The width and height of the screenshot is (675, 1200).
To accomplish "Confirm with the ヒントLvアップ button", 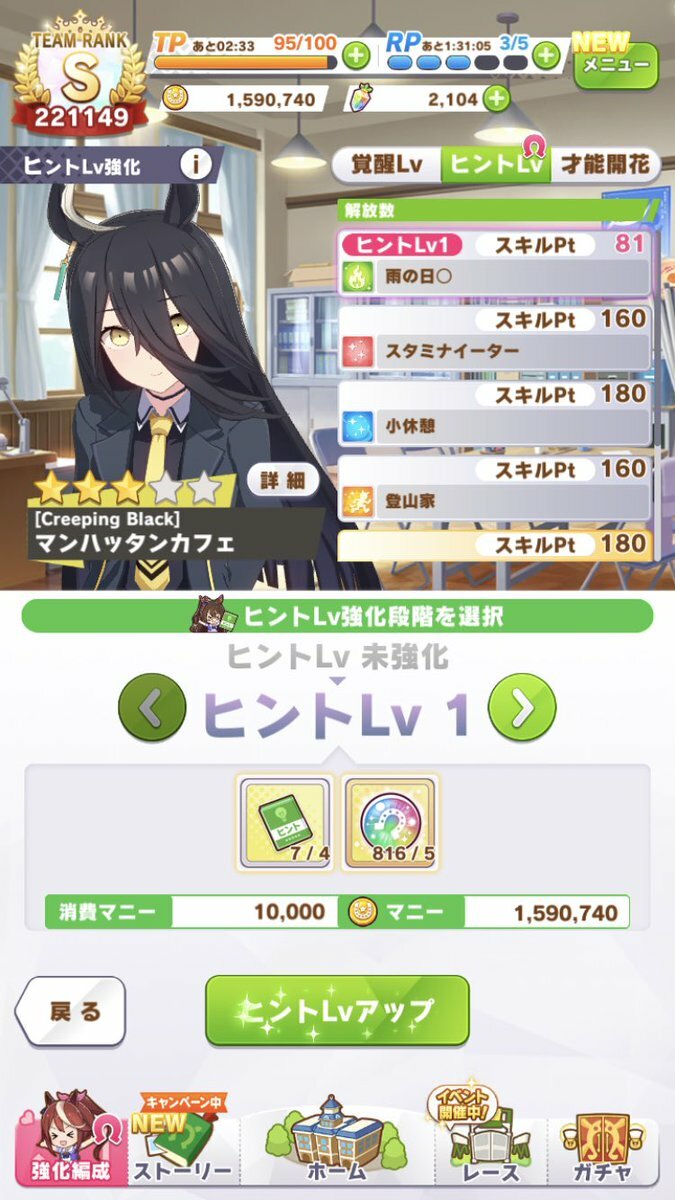I will [337, 1011].
